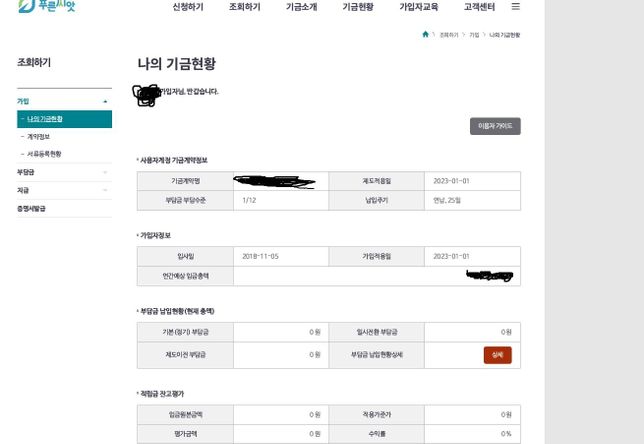The height and width of the screenshot is (444, 644).
Task: Open 서류등록현황 in sidebar
Action: point(43,154)
